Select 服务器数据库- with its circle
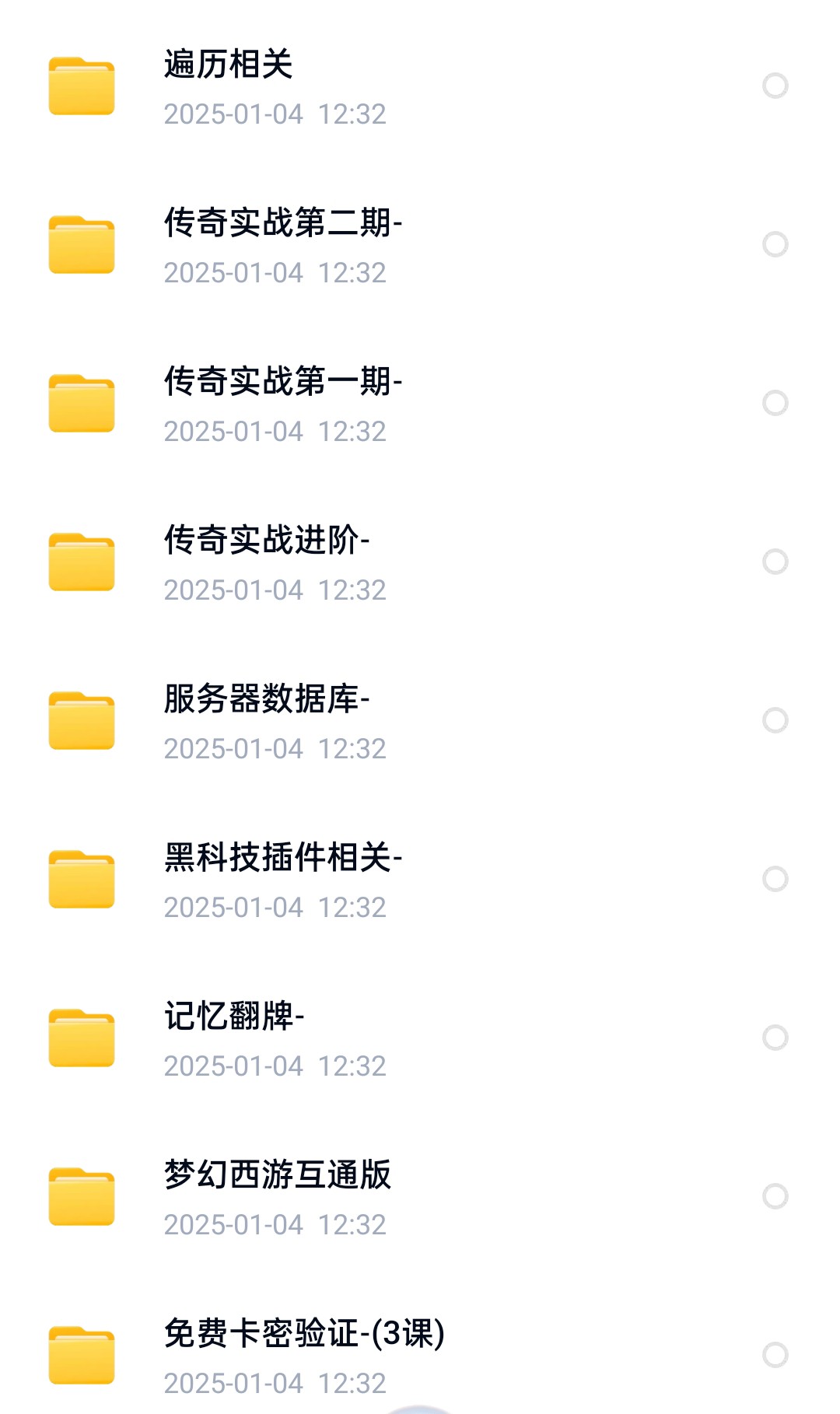Screen dimensions: 840x1414 [775, 720]
